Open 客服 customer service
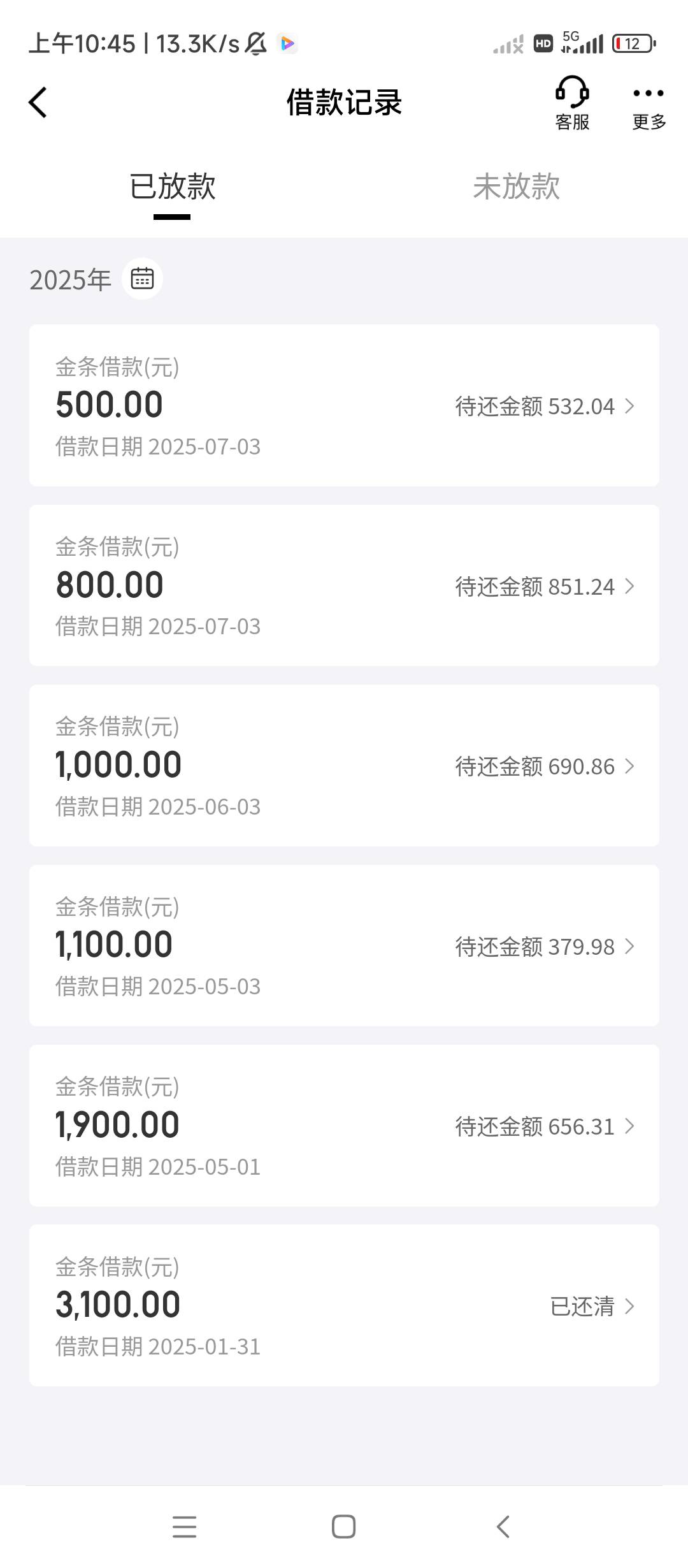 572,103
